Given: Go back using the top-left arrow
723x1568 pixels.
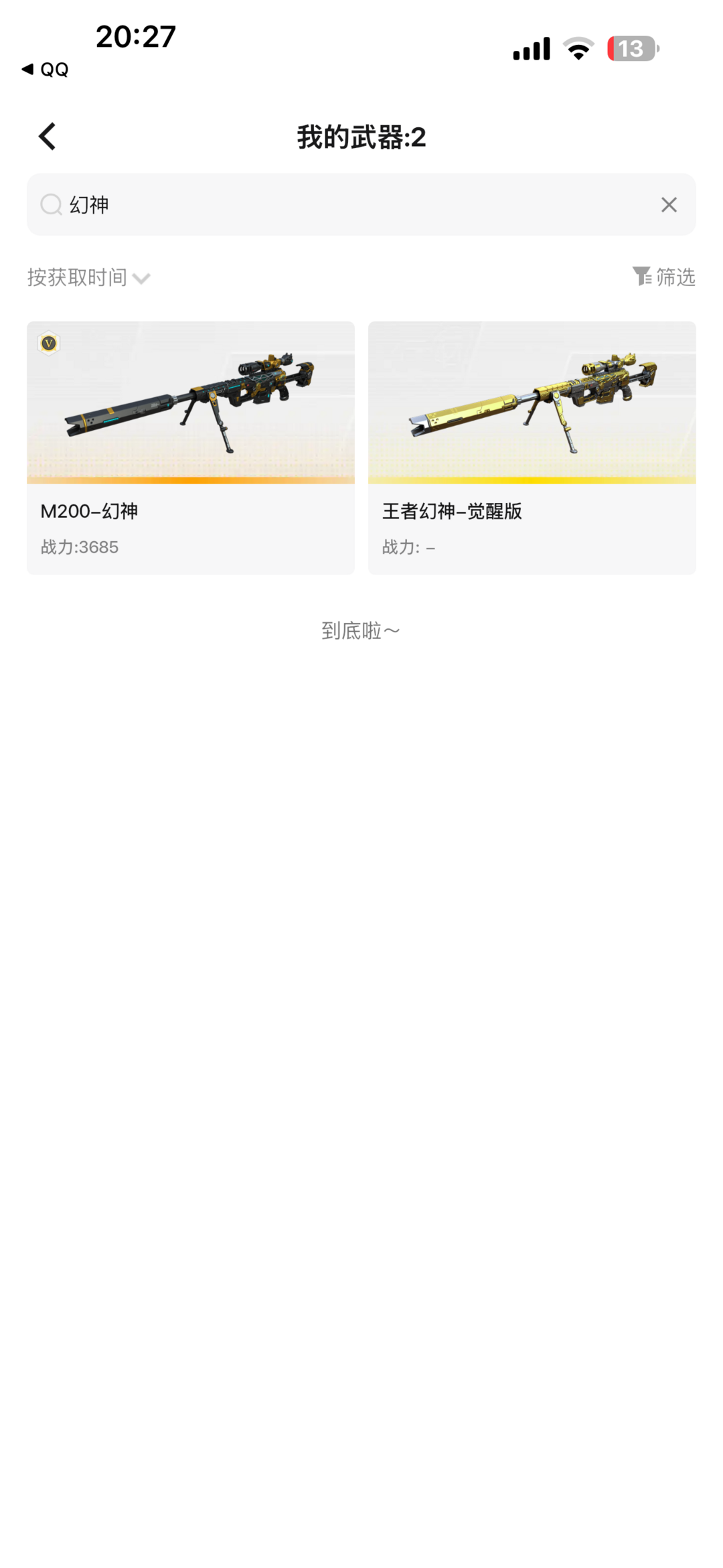Looking at the screenshot, I should click(47, 137).
